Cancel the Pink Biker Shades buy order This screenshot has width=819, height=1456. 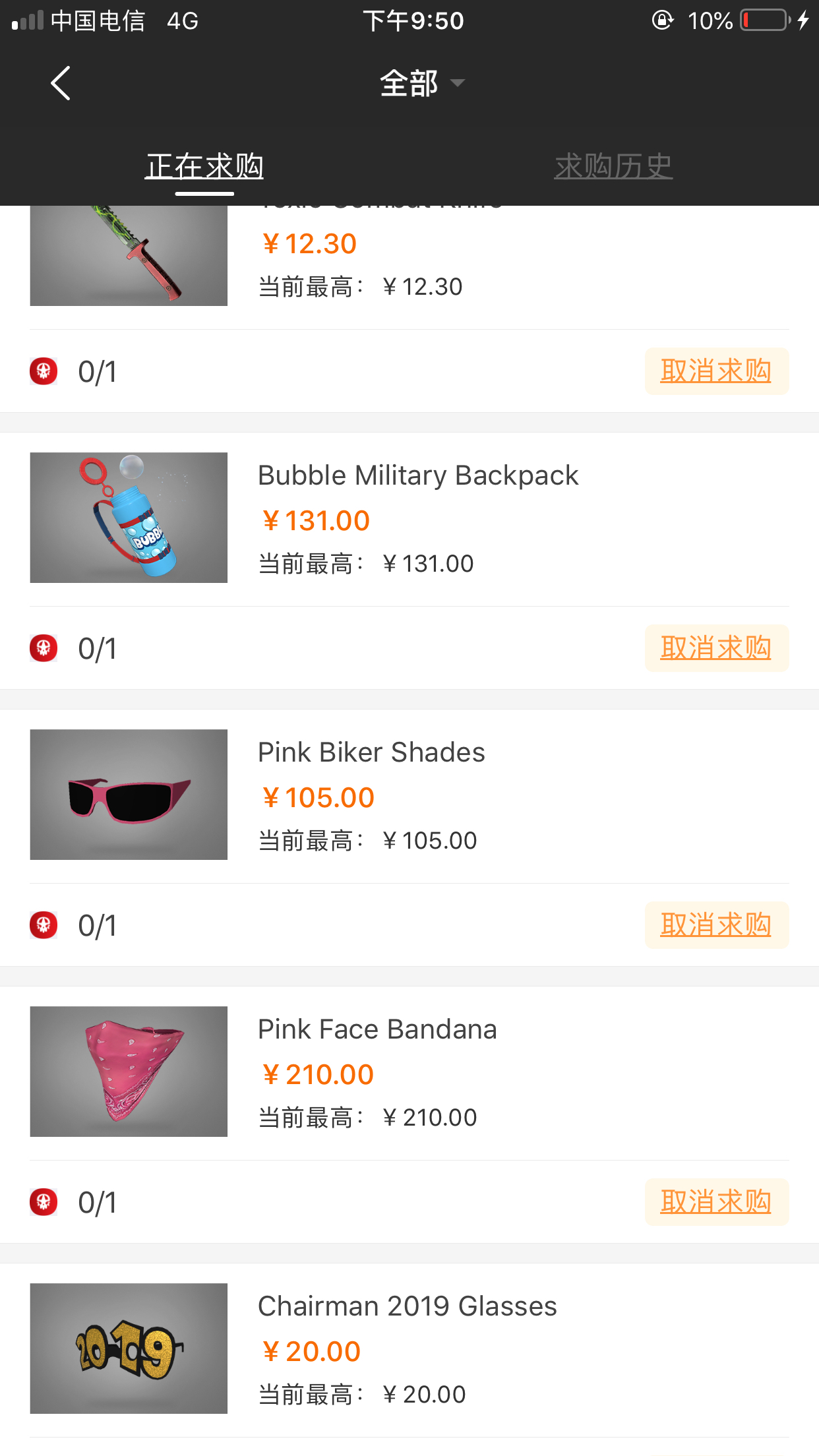pos(716,925)
